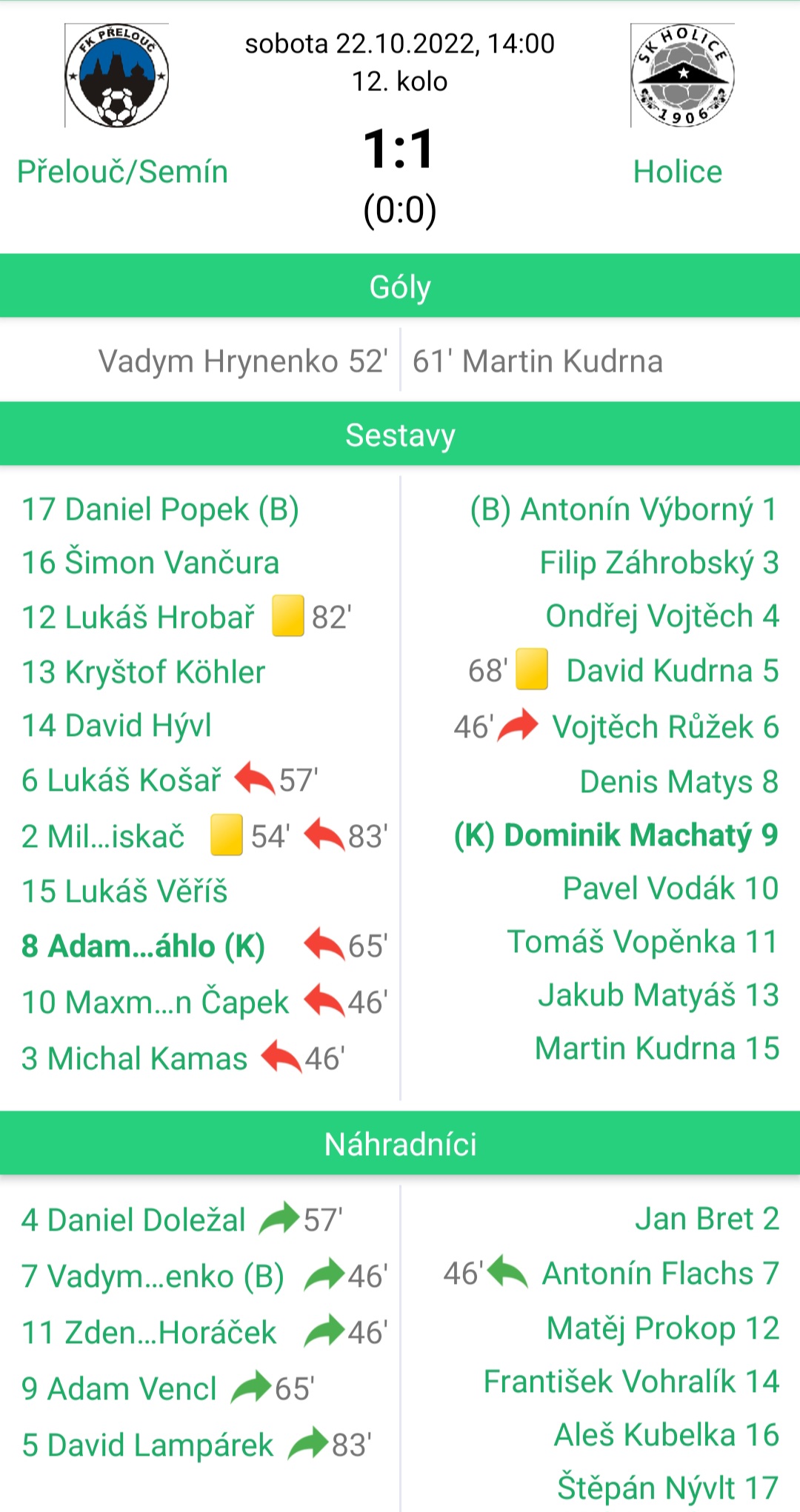Select substitute Antonín Flachs

(660, 1274)
